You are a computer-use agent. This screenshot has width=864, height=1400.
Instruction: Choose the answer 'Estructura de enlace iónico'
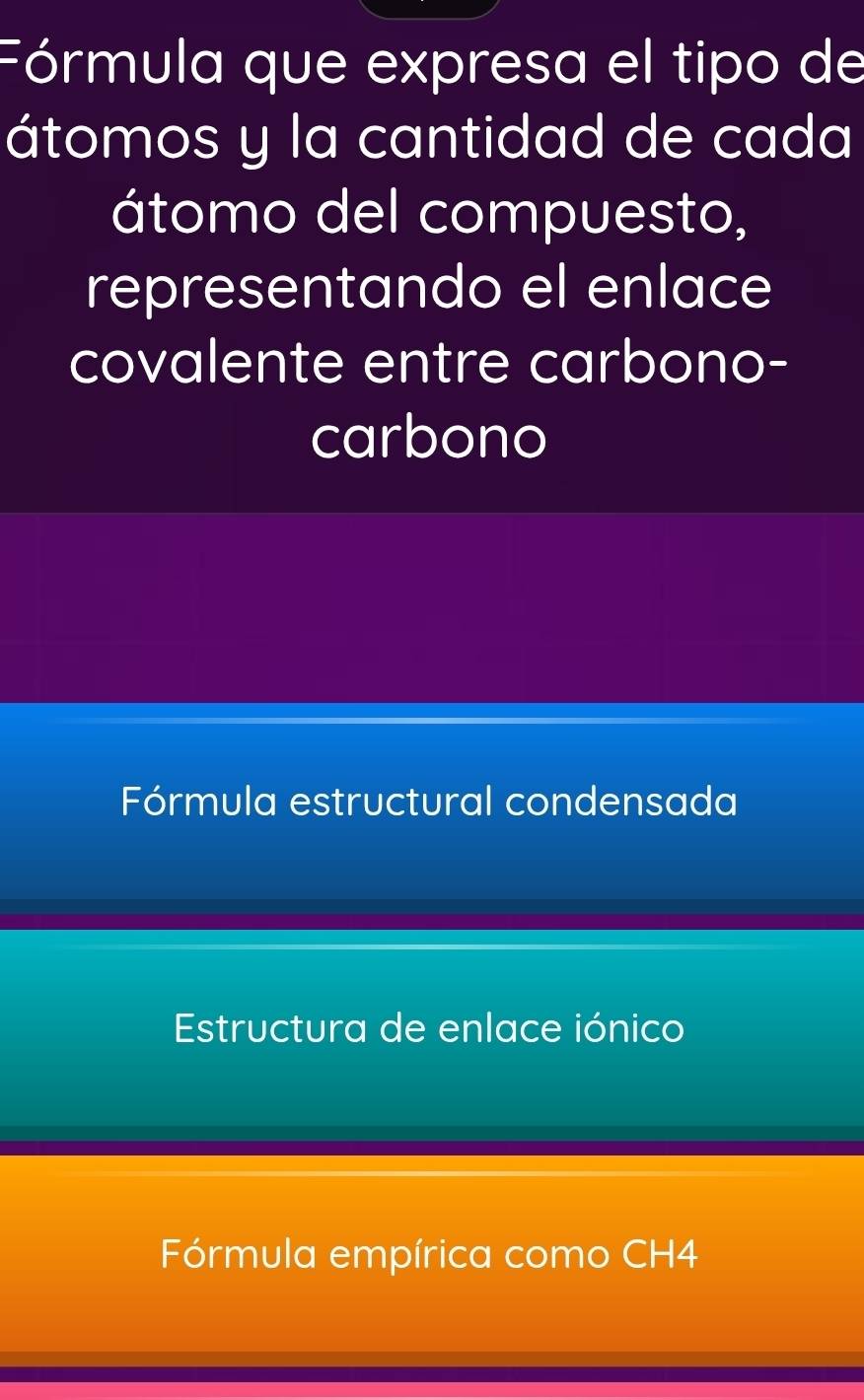[x=430, y=1030]
